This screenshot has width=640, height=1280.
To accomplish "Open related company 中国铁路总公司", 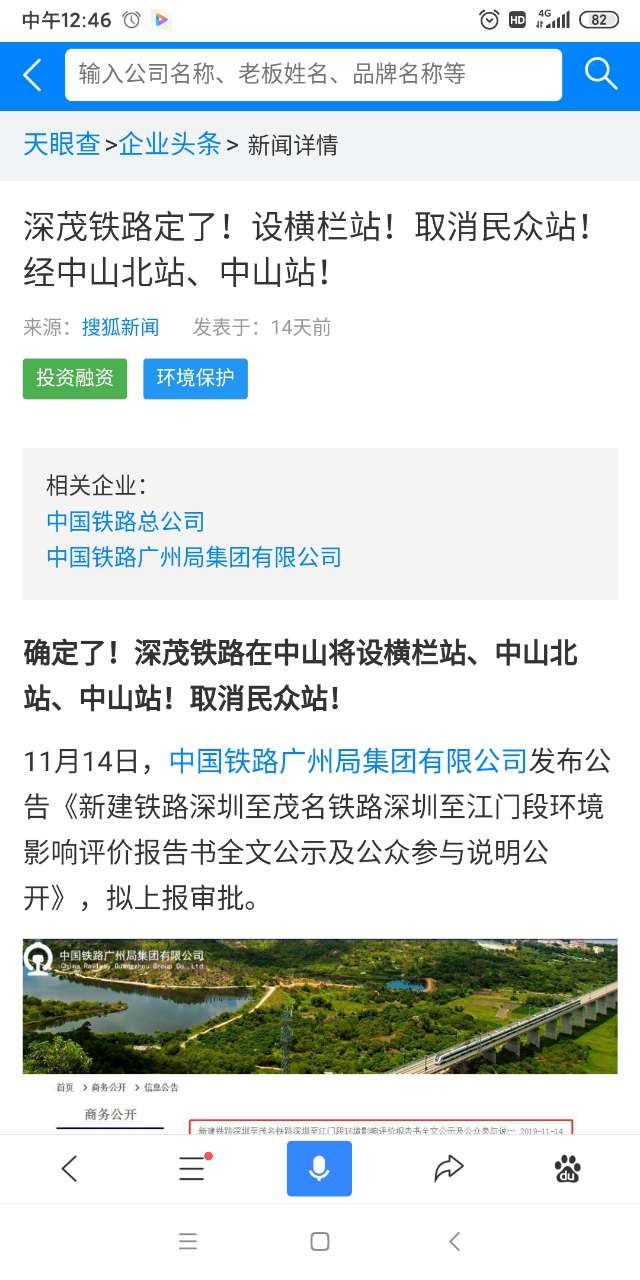I will pyautogui.click(x=125, y=521).
